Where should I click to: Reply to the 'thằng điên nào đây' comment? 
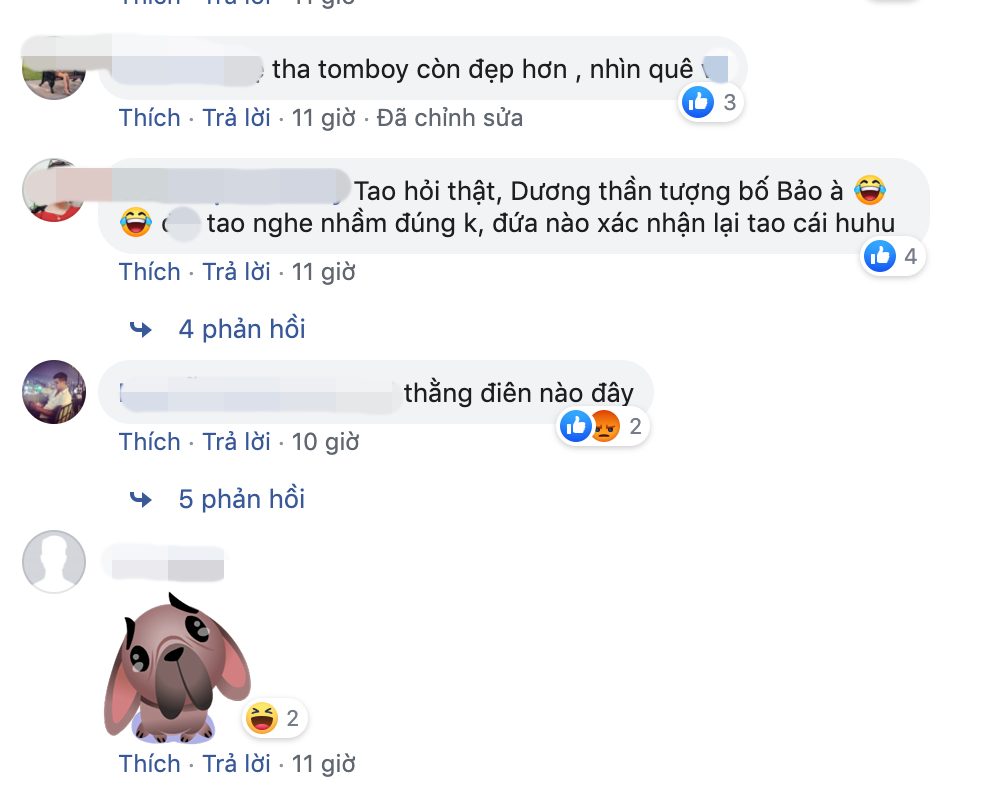tap(236, 442)
